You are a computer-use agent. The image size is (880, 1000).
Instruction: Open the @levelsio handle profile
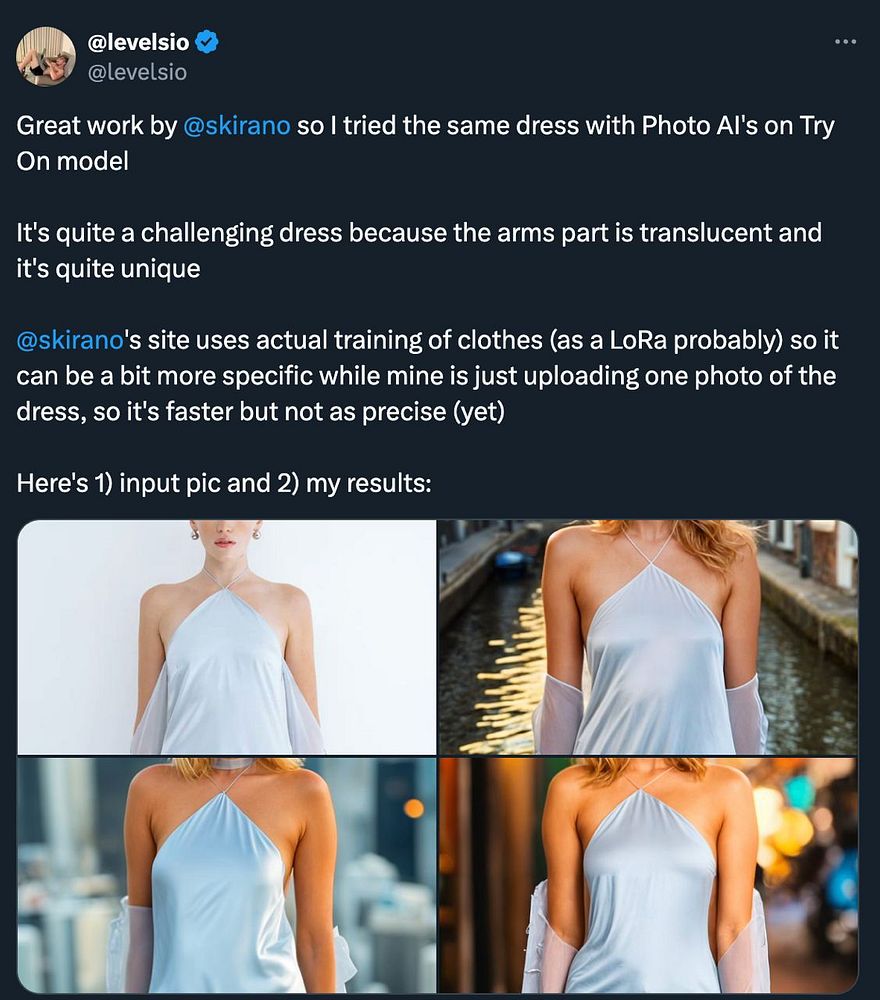point(138,72)
